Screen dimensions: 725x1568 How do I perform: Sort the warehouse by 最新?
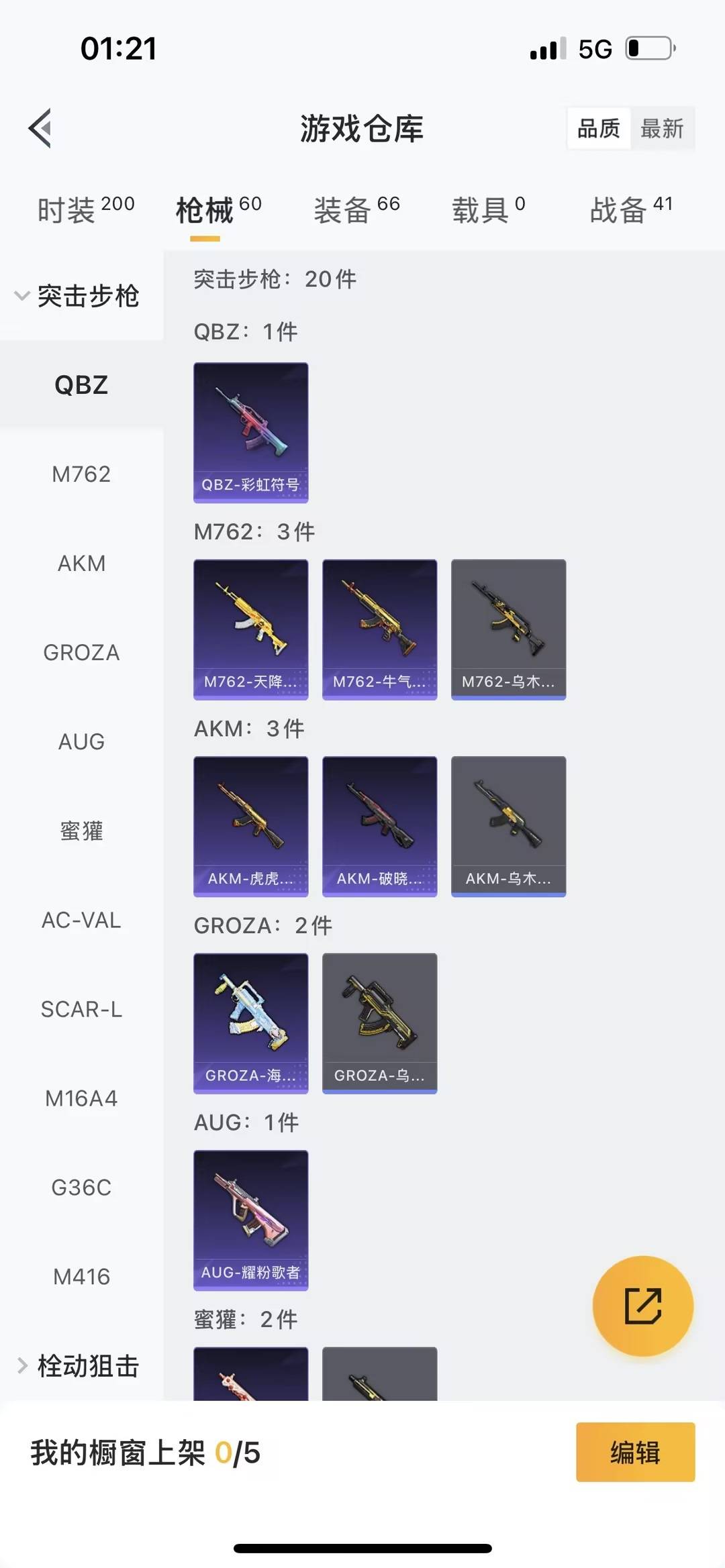click(x=662, y=128)
